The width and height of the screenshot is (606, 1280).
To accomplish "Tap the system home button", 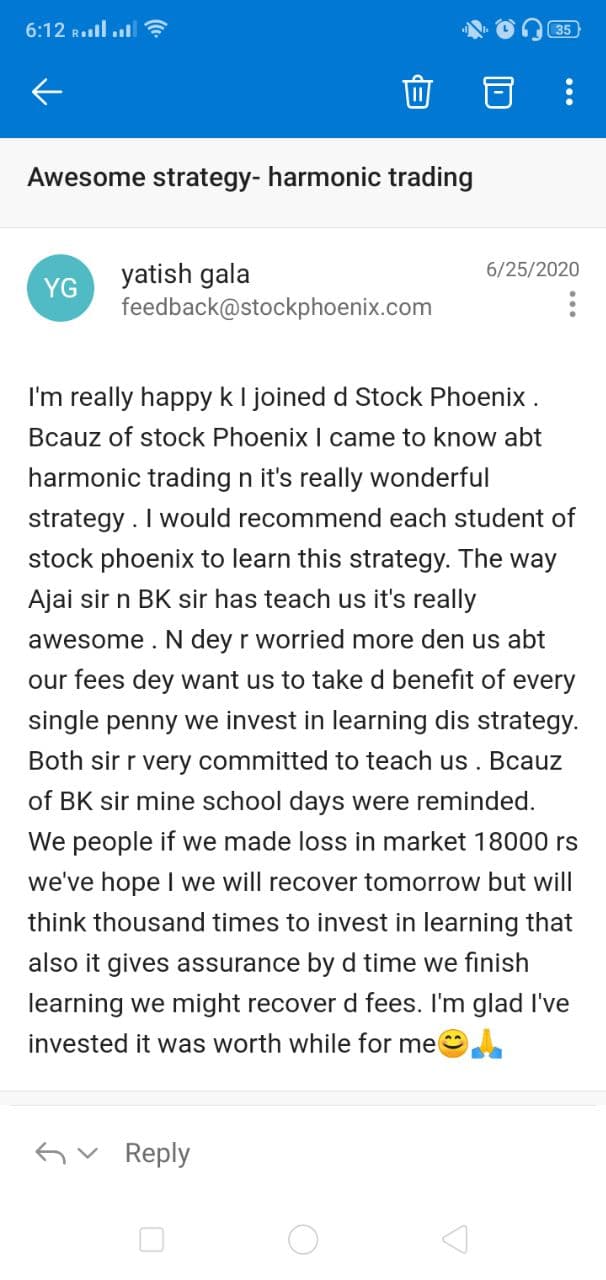I will click(303, 1240).
